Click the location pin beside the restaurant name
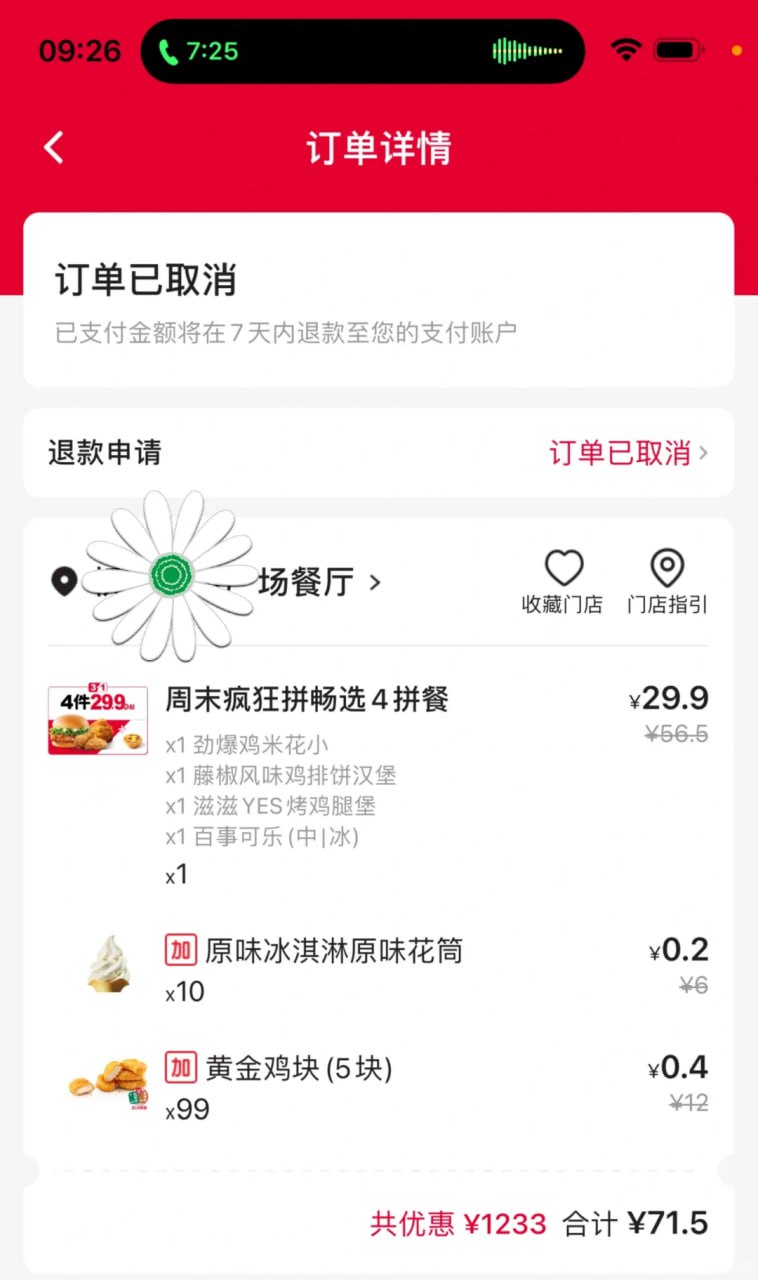This screenshot has width=758, height=1280. pos(63,580)
